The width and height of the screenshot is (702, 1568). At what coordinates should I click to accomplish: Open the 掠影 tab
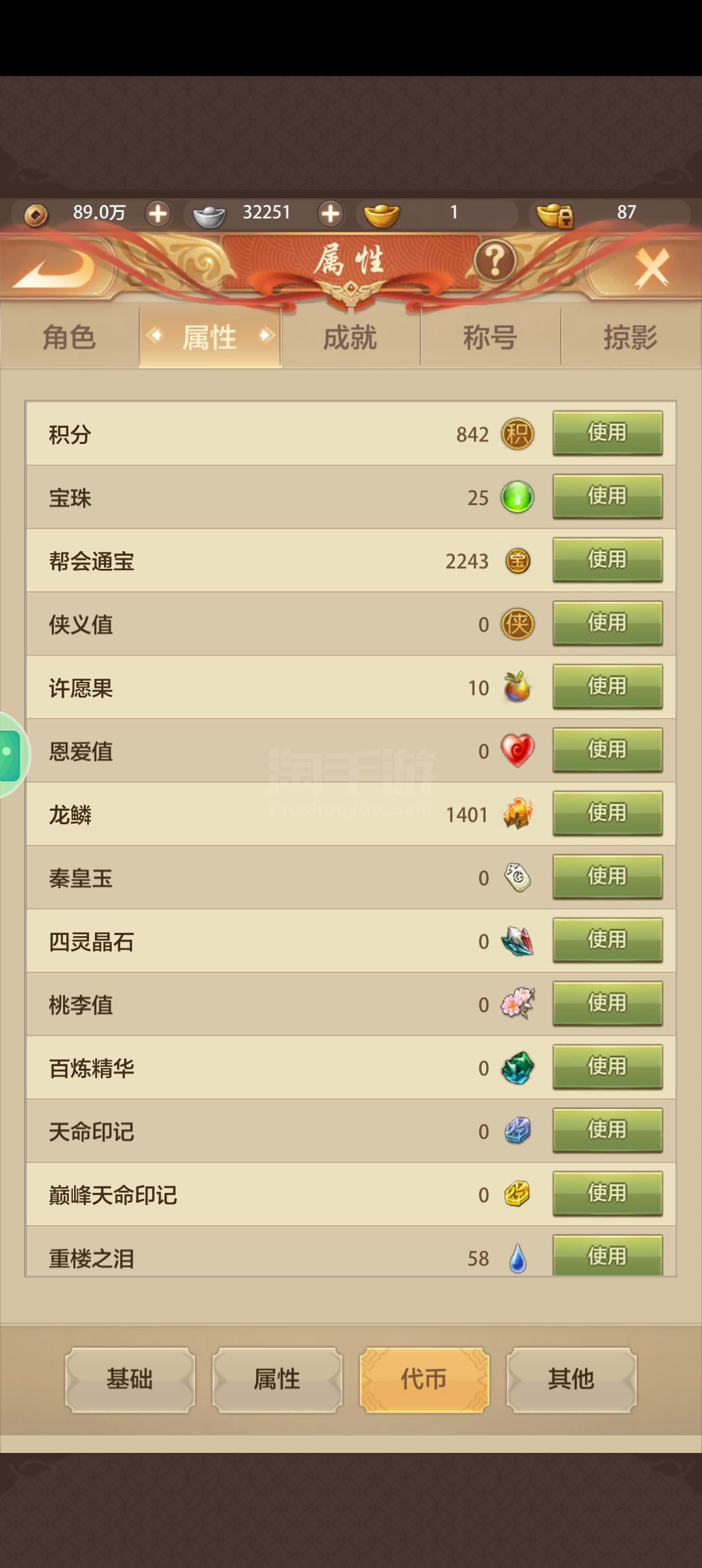[x=630, y=338]
